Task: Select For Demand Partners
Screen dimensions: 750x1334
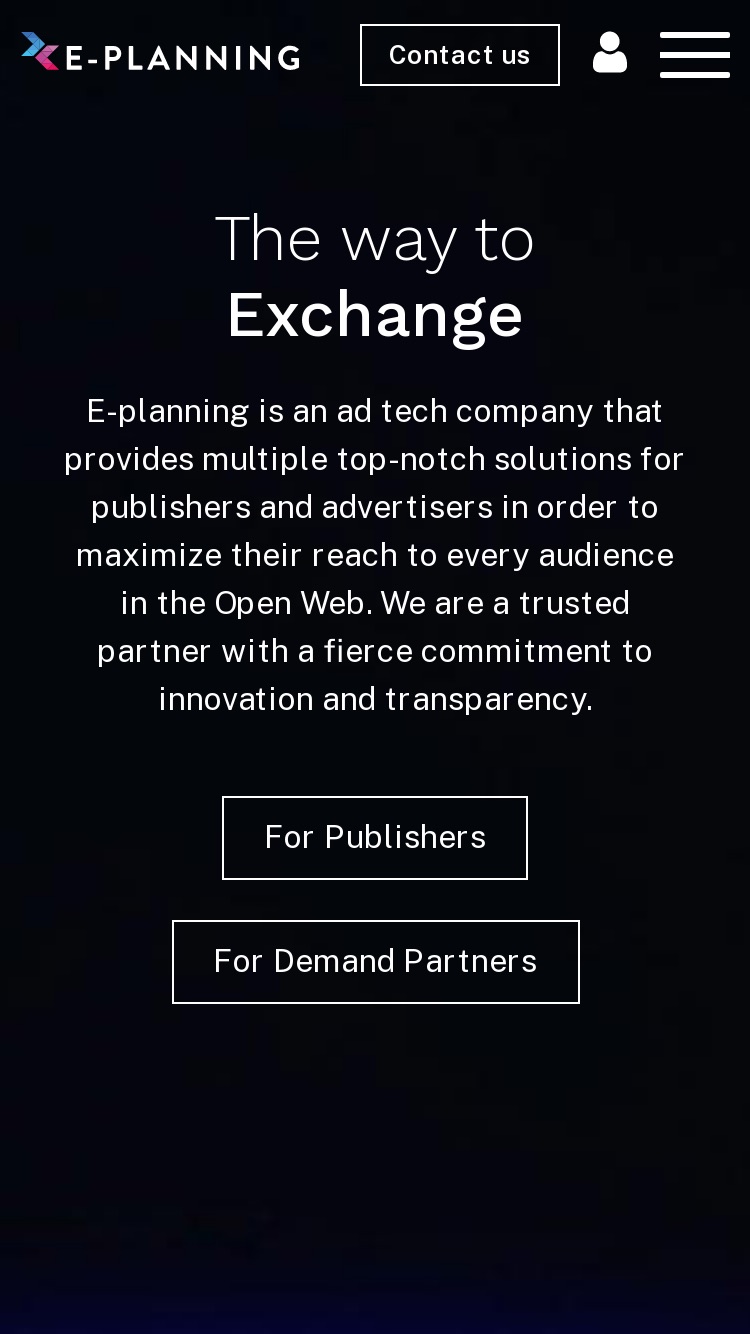Action: [x=376, y=962]
